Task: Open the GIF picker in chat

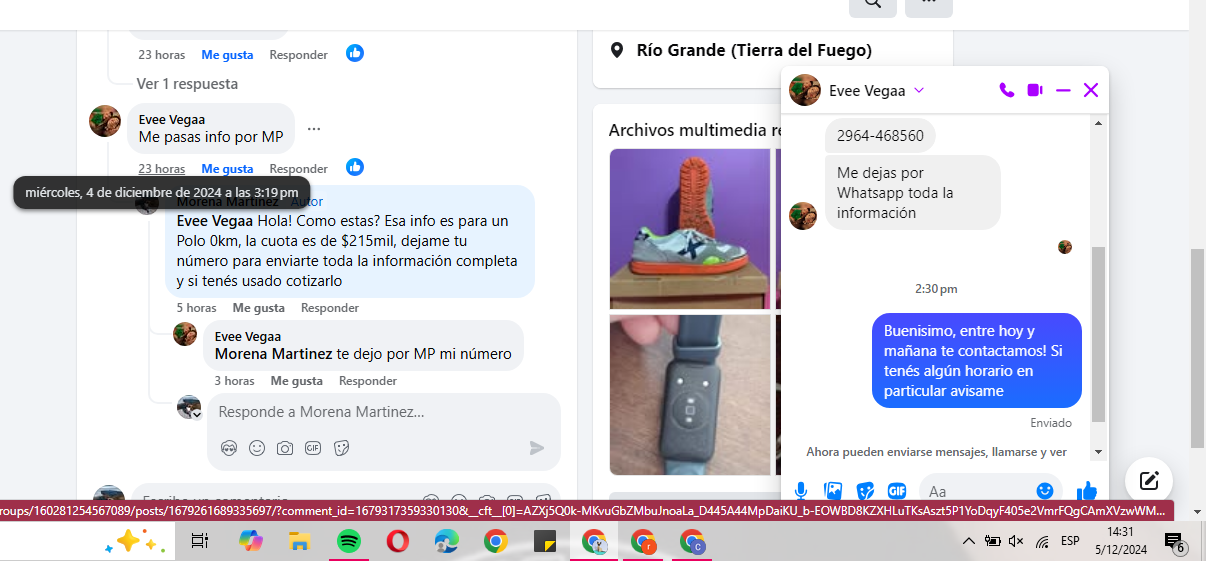Action: coord(896,490)
